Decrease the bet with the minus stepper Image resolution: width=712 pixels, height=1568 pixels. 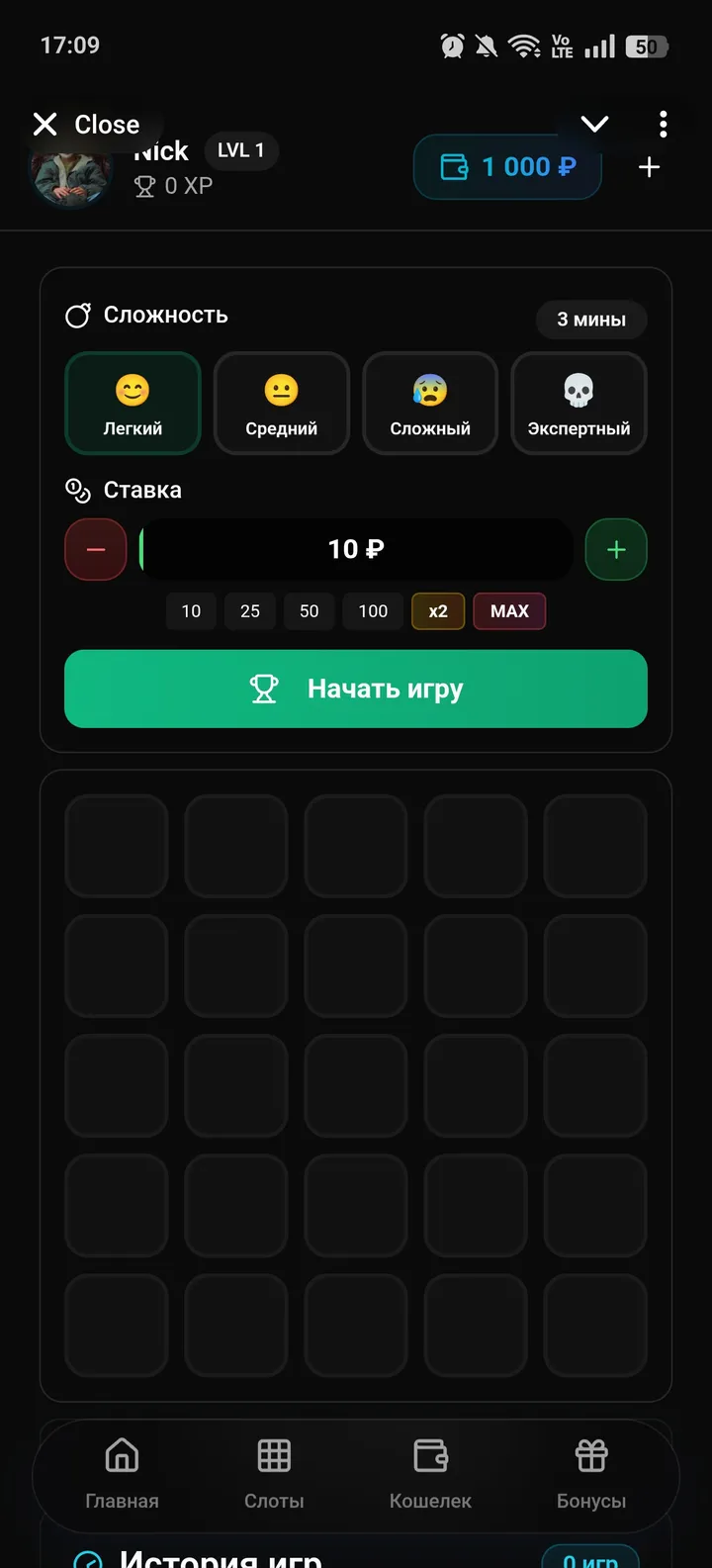coord(96,549)
